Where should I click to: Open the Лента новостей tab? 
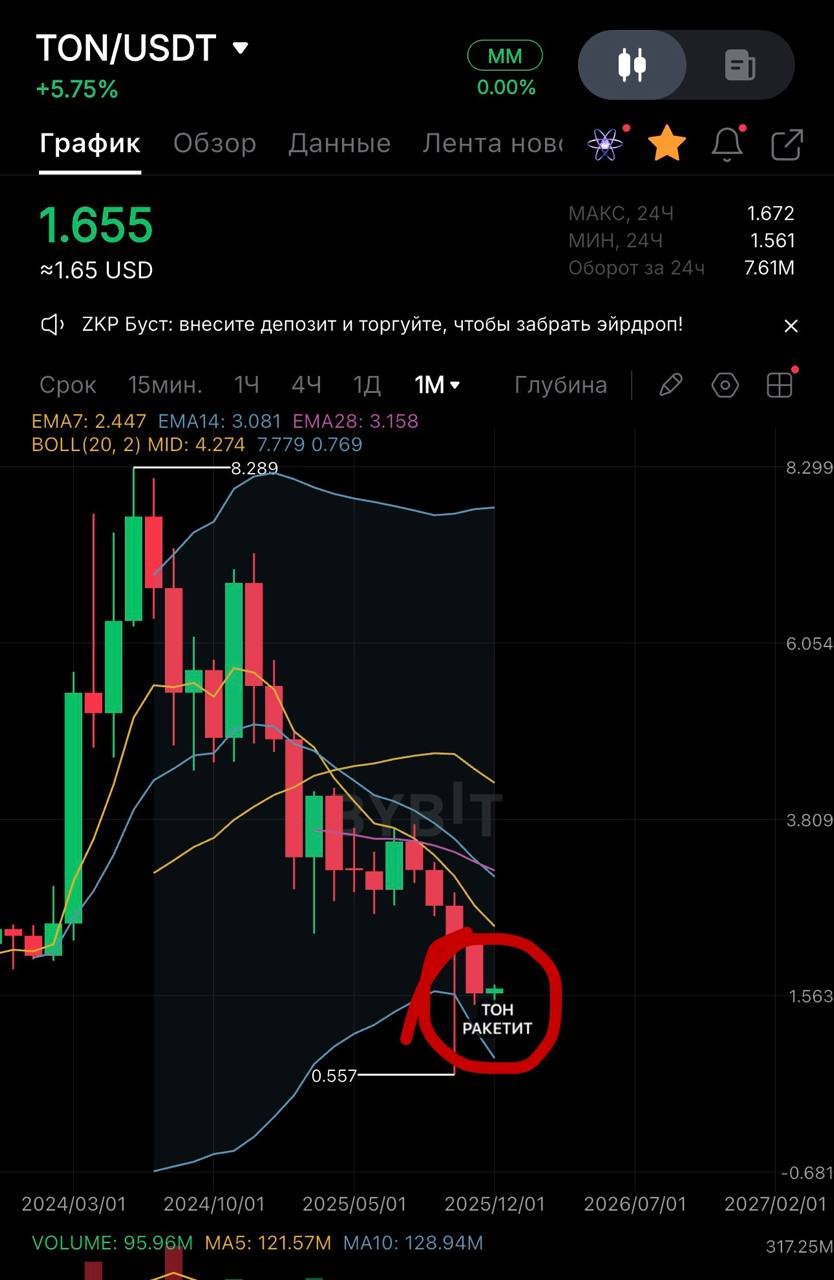[x=492, y=144]
